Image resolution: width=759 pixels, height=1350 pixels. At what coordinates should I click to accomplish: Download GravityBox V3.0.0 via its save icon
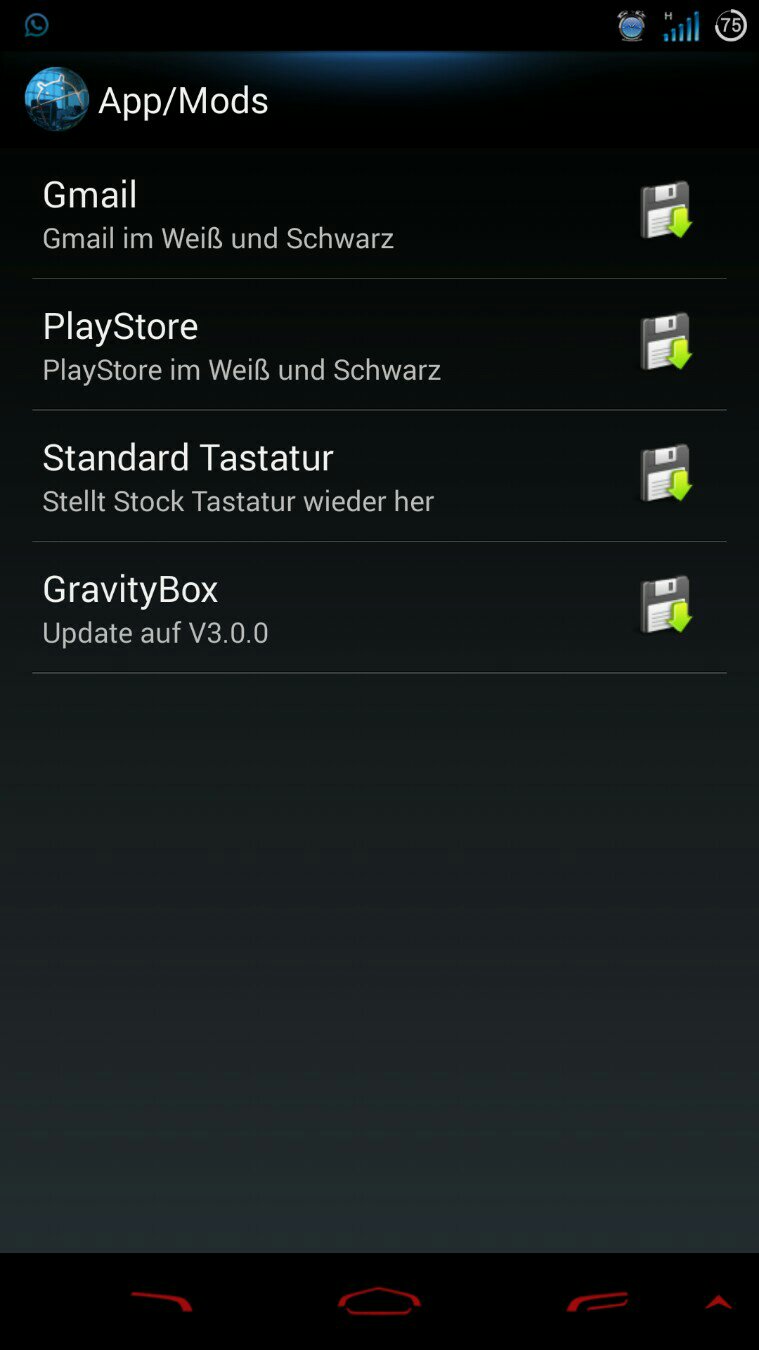666,605
